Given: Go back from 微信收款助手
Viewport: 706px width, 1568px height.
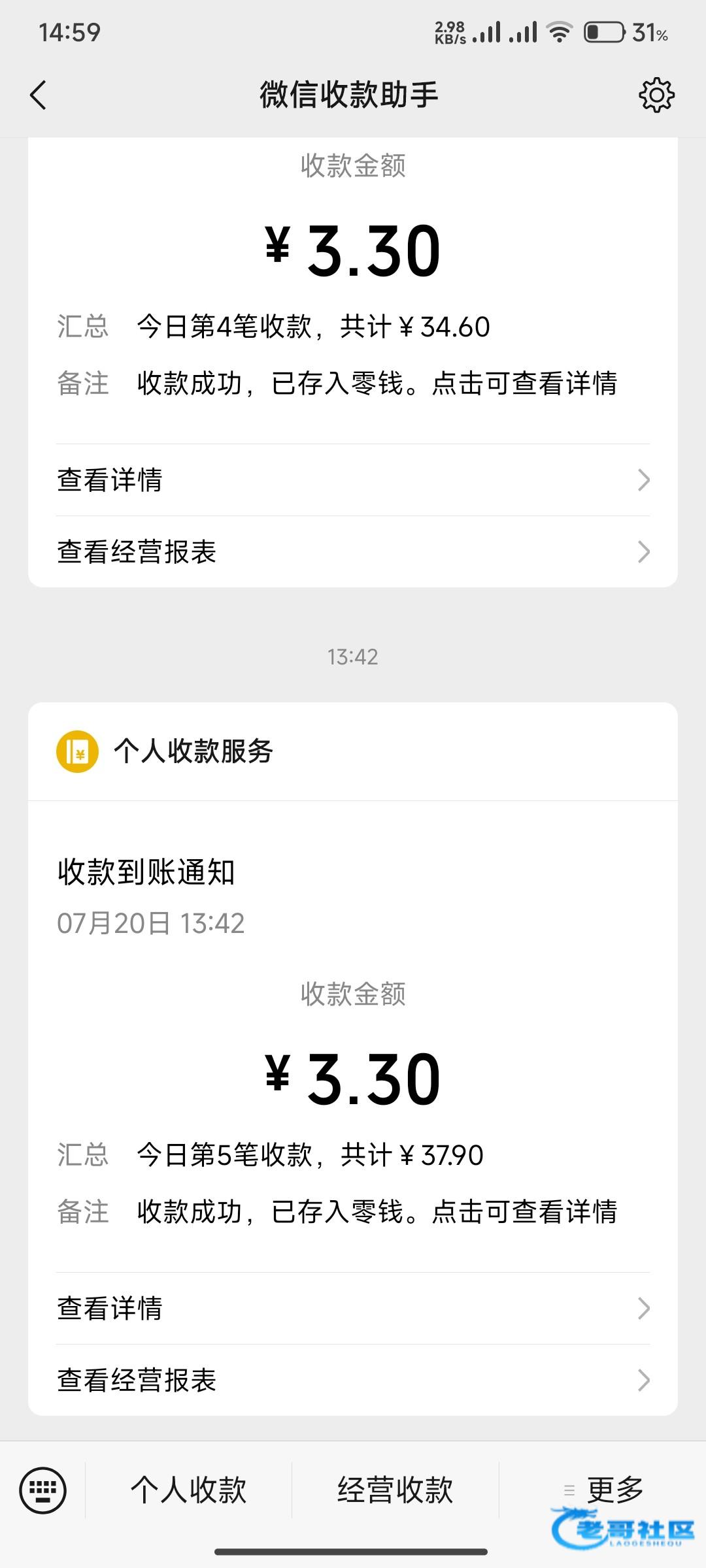Looking at the screenshot, I should [x=39, y=95].
